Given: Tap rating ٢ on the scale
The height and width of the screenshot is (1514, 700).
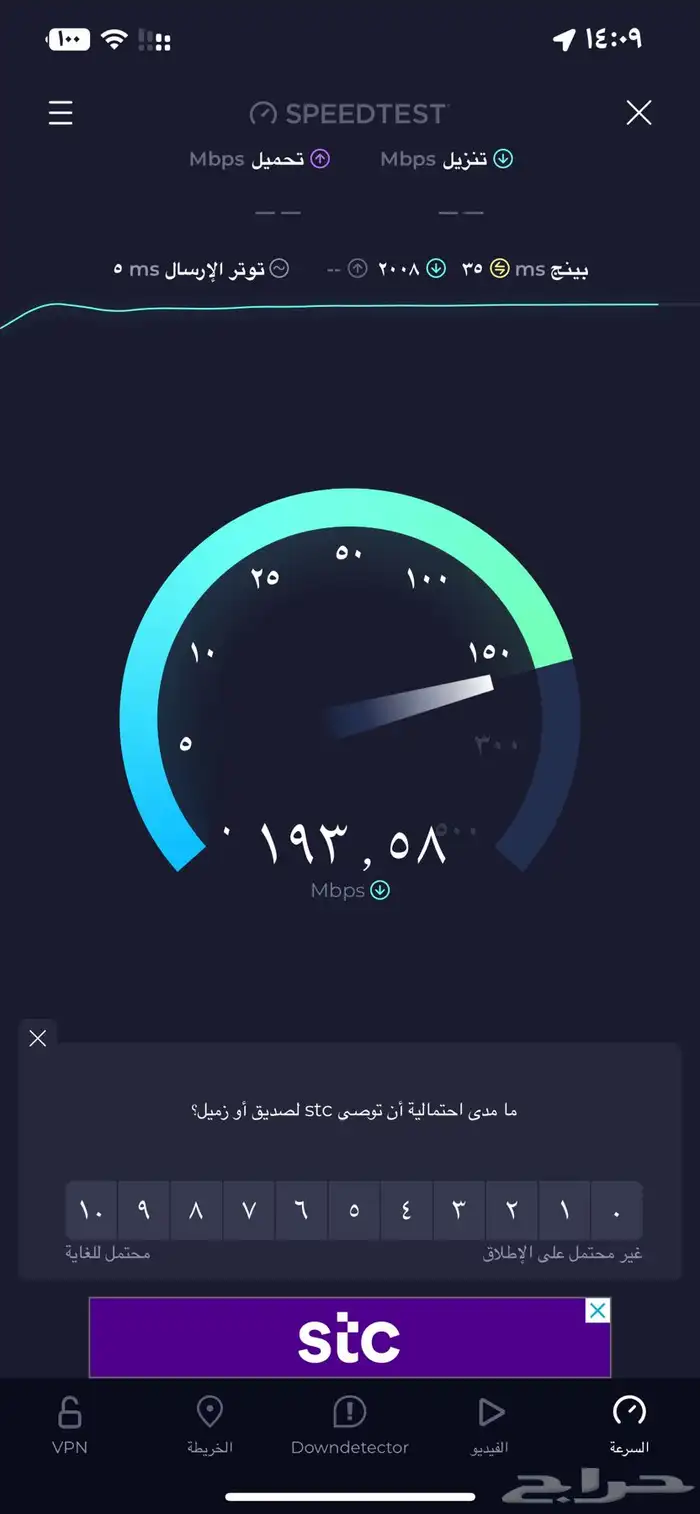Looking at the screenshot, I should point(511,1211).
